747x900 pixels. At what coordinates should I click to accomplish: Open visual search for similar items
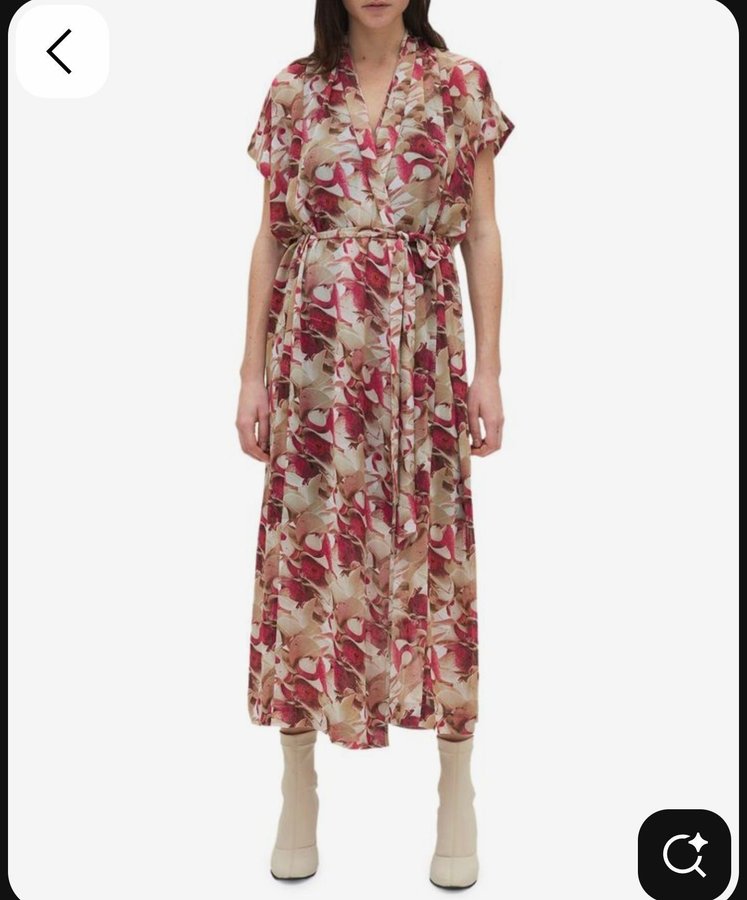(x=685, y=853)
